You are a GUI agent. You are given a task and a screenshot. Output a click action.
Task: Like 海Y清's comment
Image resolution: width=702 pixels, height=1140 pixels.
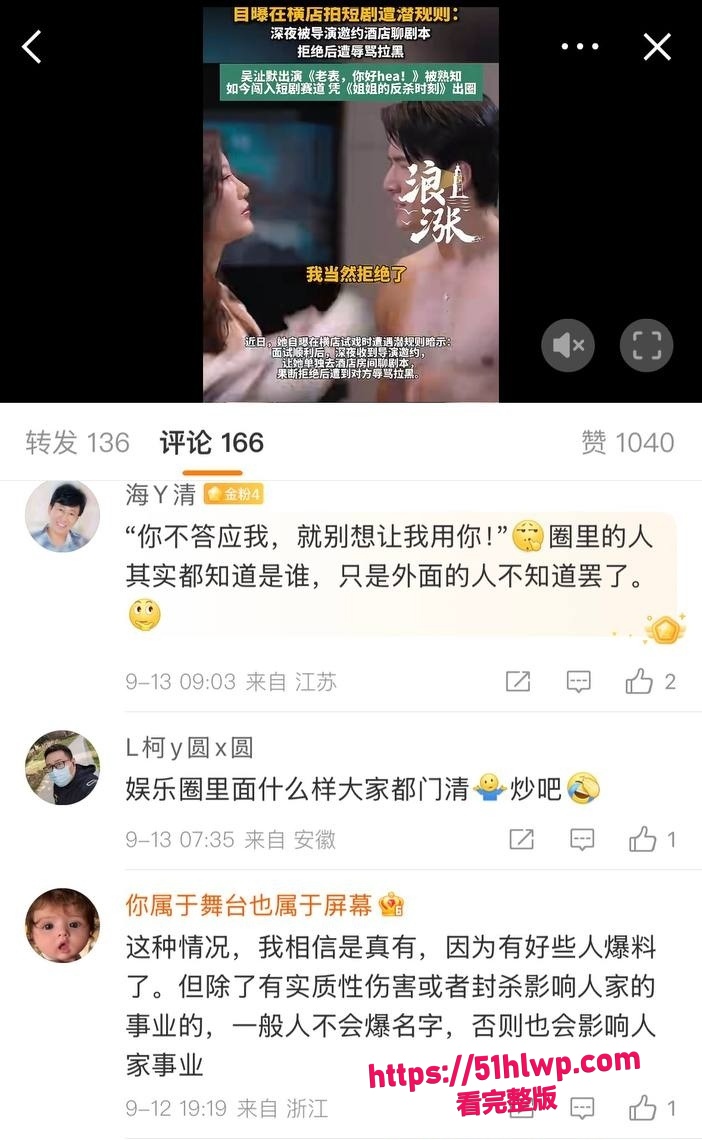point(650,681)
